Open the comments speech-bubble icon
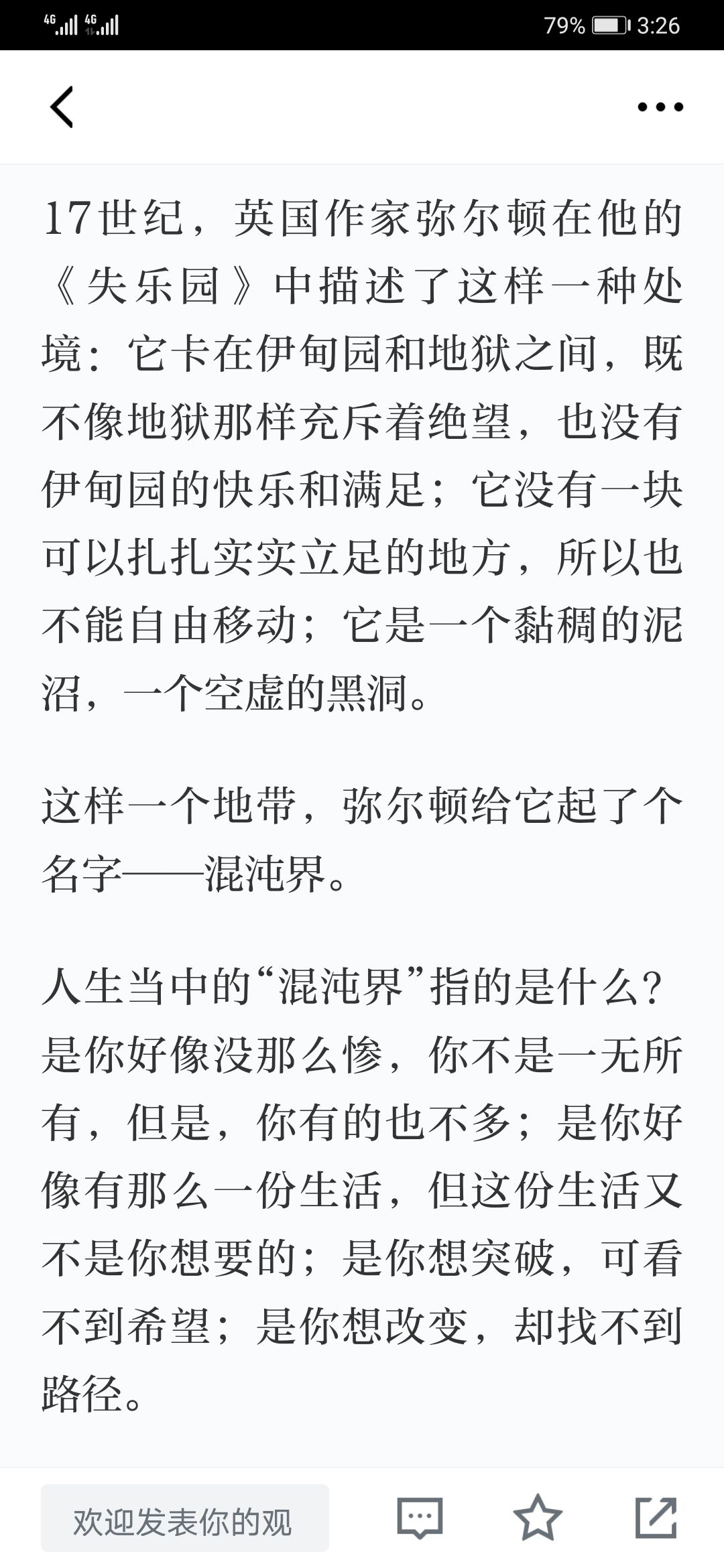The width and height of the screenshot is (724, 1568). click(420, 1518)
